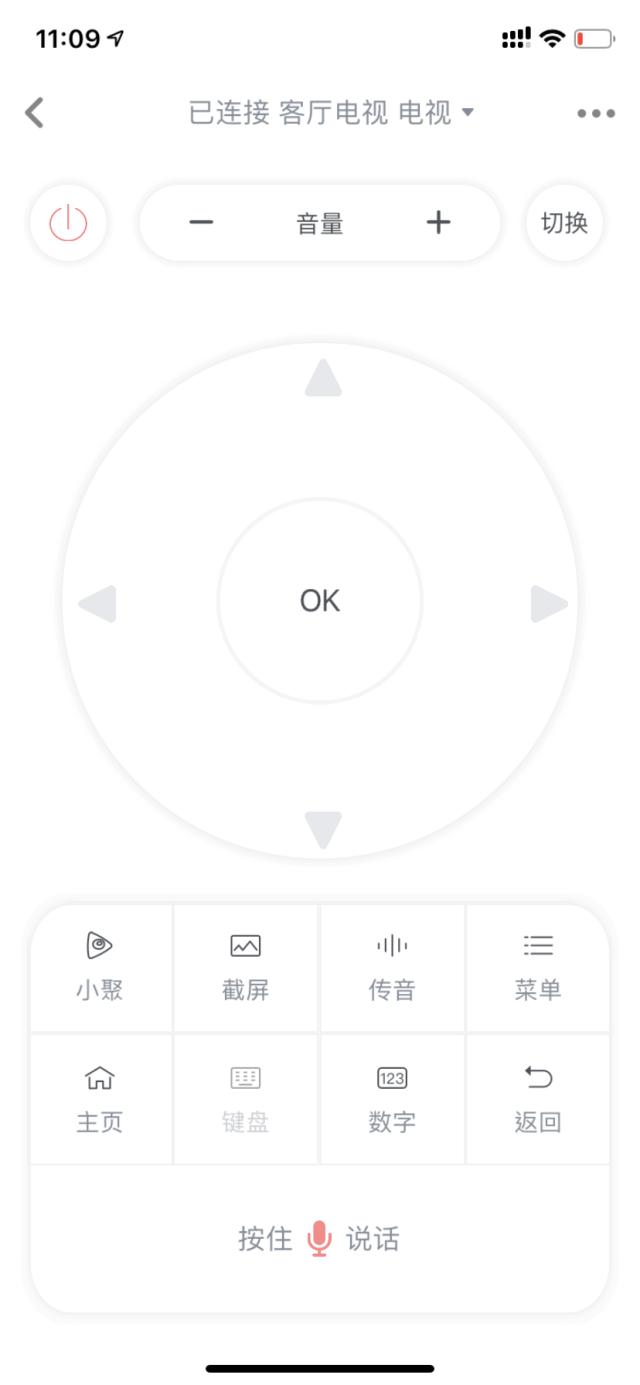This screenshot has width=640, height=1385.
Task: Expand the connected device dropdown 客厅电视
Action: (x=332, y=113)
